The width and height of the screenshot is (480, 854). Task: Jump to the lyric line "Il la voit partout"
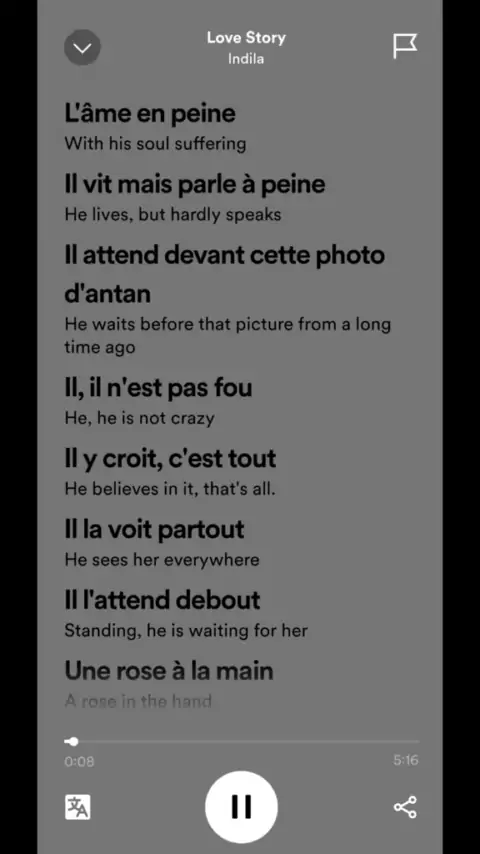point(154,529)
